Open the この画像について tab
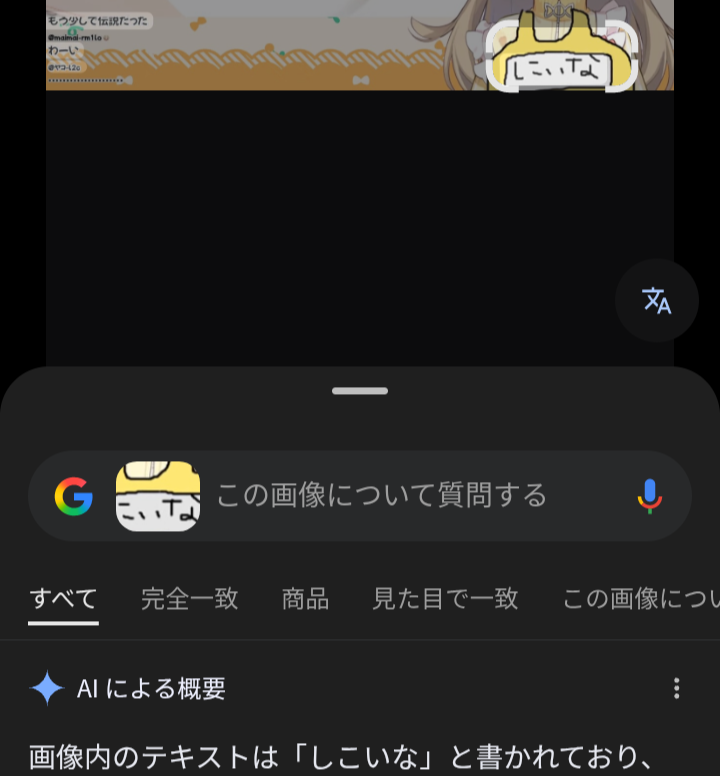 click(640, 599)
